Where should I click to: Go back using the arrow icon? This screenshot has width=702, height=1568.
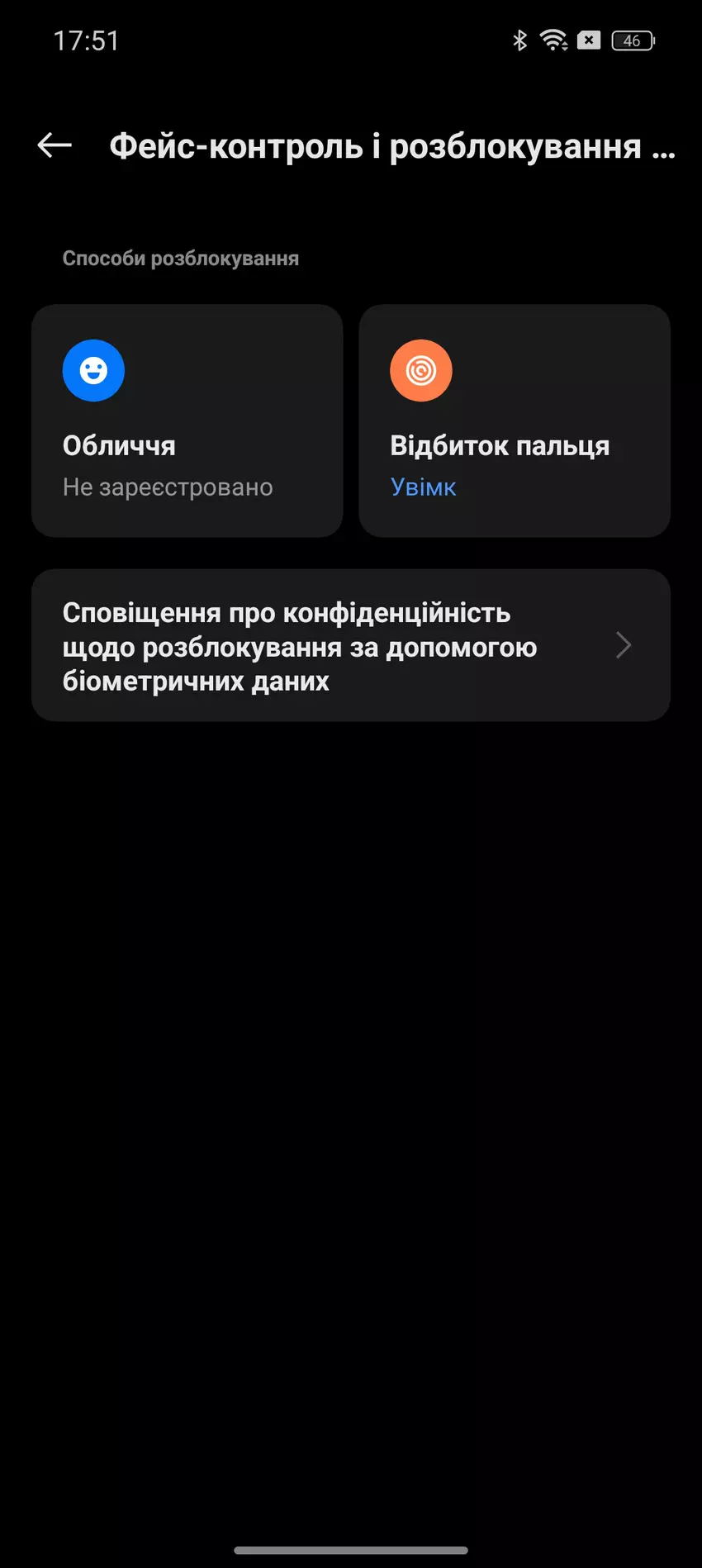tap(55, 145)
